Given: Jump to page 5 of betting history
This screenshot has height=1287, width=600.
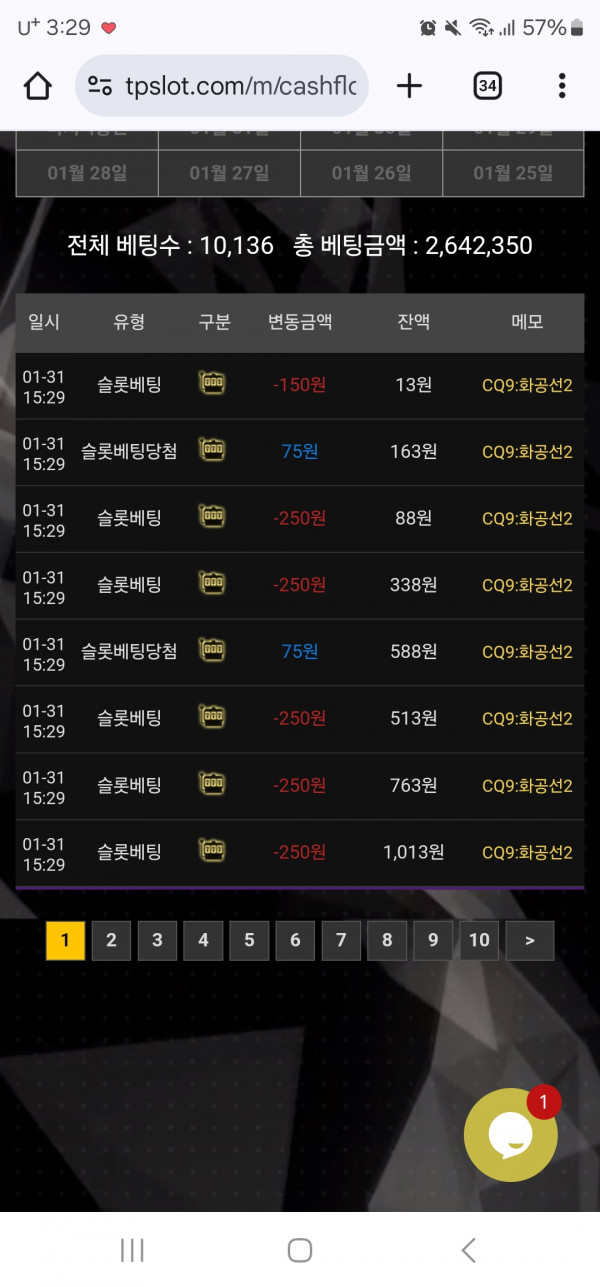Looking at the screenshot, I should pyautogui.click(x=249, y=940).
